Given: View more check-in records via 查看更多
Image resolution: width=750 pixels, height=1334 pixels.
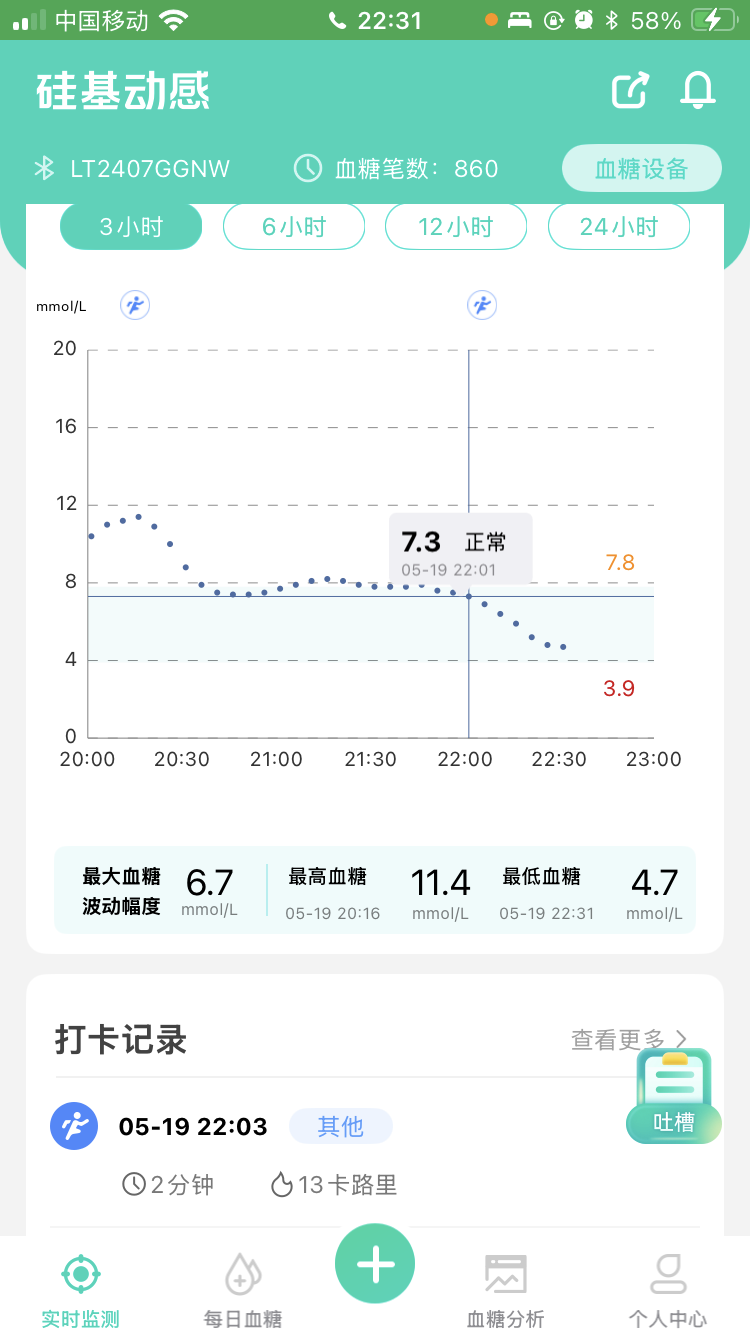Looking at the screenshot, I should tap(629, 1040).
